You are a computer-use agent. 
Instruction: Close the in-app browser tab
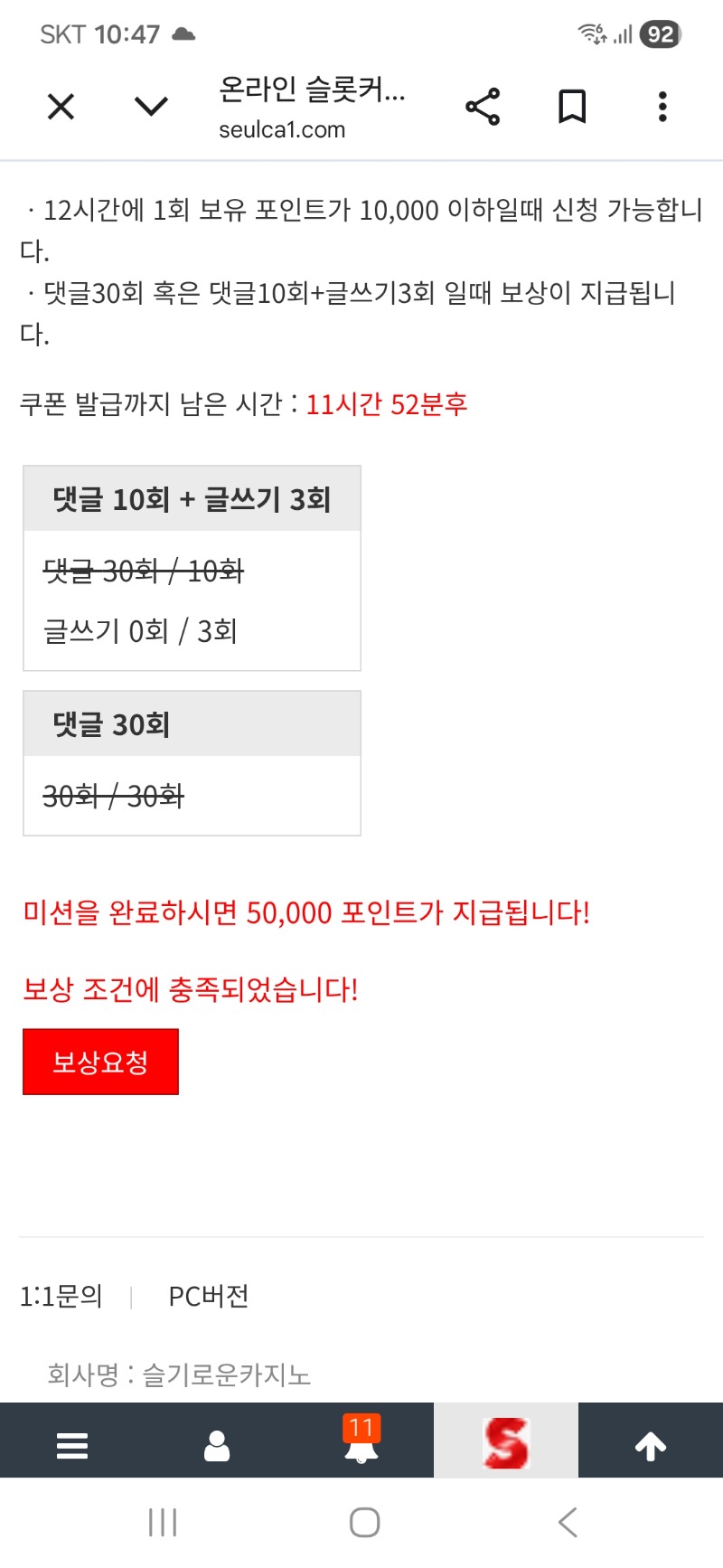[x=61, y=108]
